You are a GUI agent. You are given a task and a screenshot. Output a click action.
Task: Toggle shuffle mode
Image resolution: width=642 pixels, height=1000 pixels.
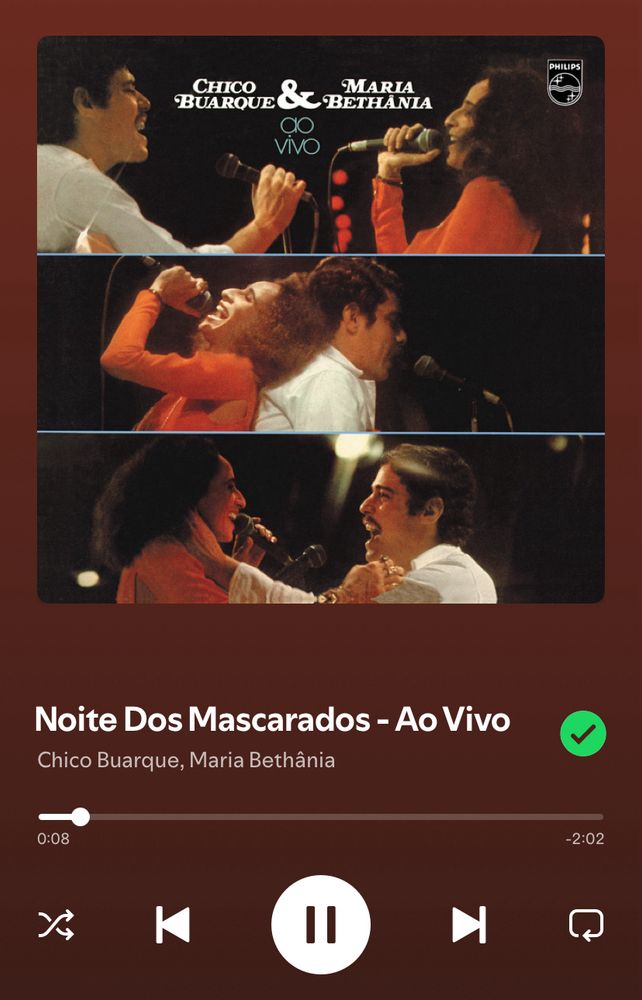[x=56, y=925]
